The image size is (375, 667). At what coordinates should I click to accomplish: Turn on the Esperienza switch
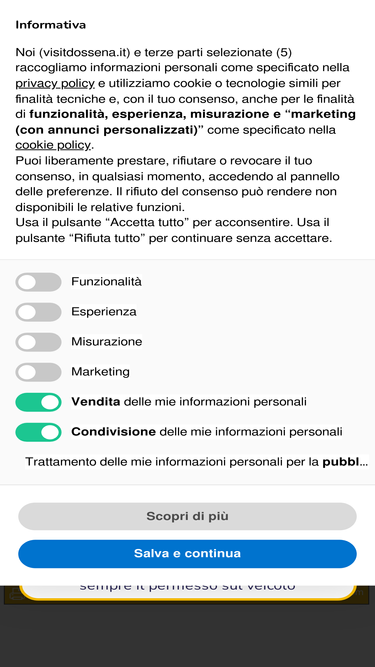tap(38, 312)
